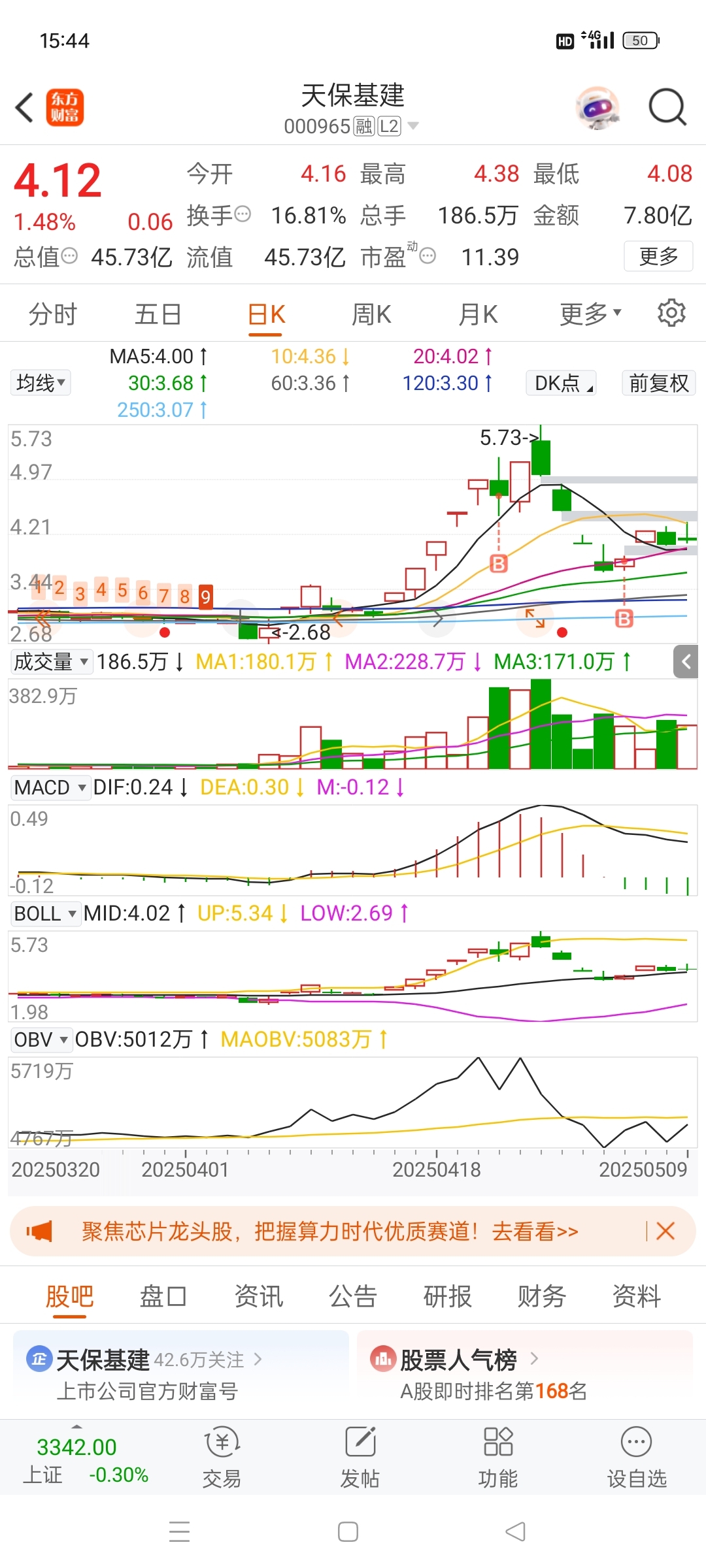Viewport: 706px width, 1568px height.
Task: Tap the 前复权 adjustment button
Action: pos(659,383)
